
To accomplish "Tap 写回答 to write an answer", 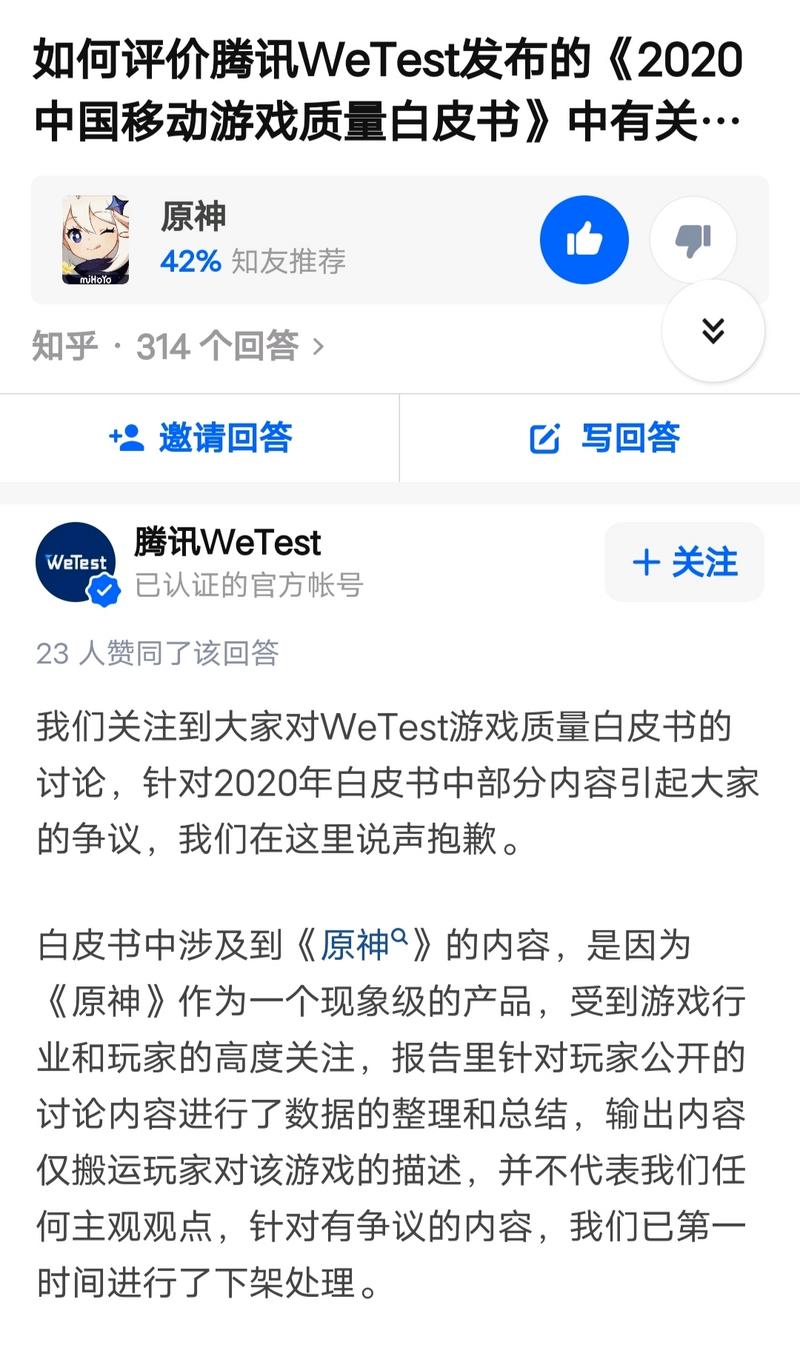I will pos(604,438).
